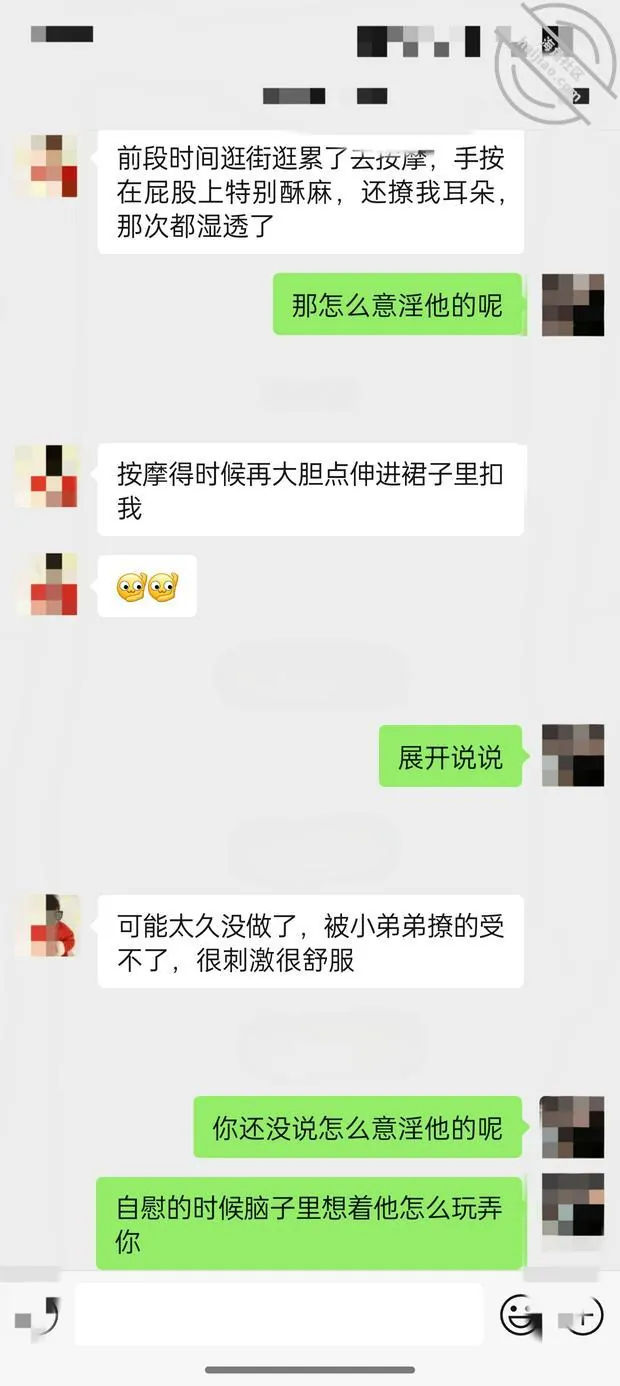Open contact avatar beside the emoji-only message
Screen dimensions: 620x1386
46,584
